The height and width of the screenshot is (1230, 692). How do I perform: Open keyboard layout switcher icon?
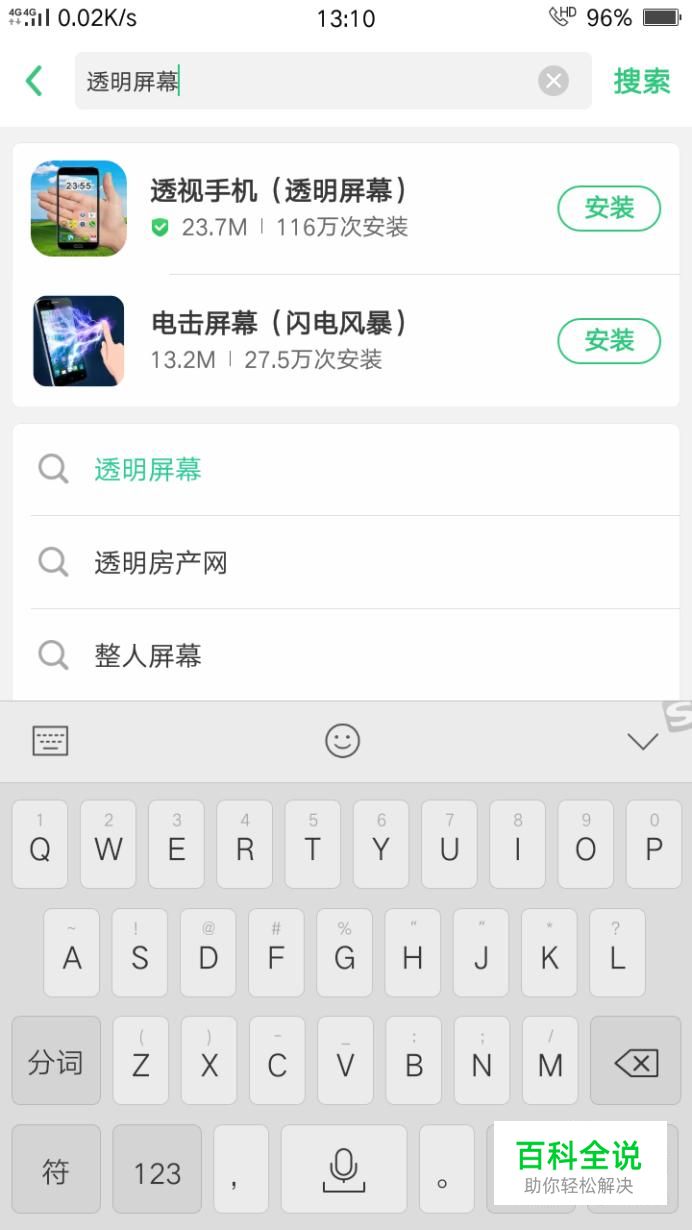coord(51,741)
